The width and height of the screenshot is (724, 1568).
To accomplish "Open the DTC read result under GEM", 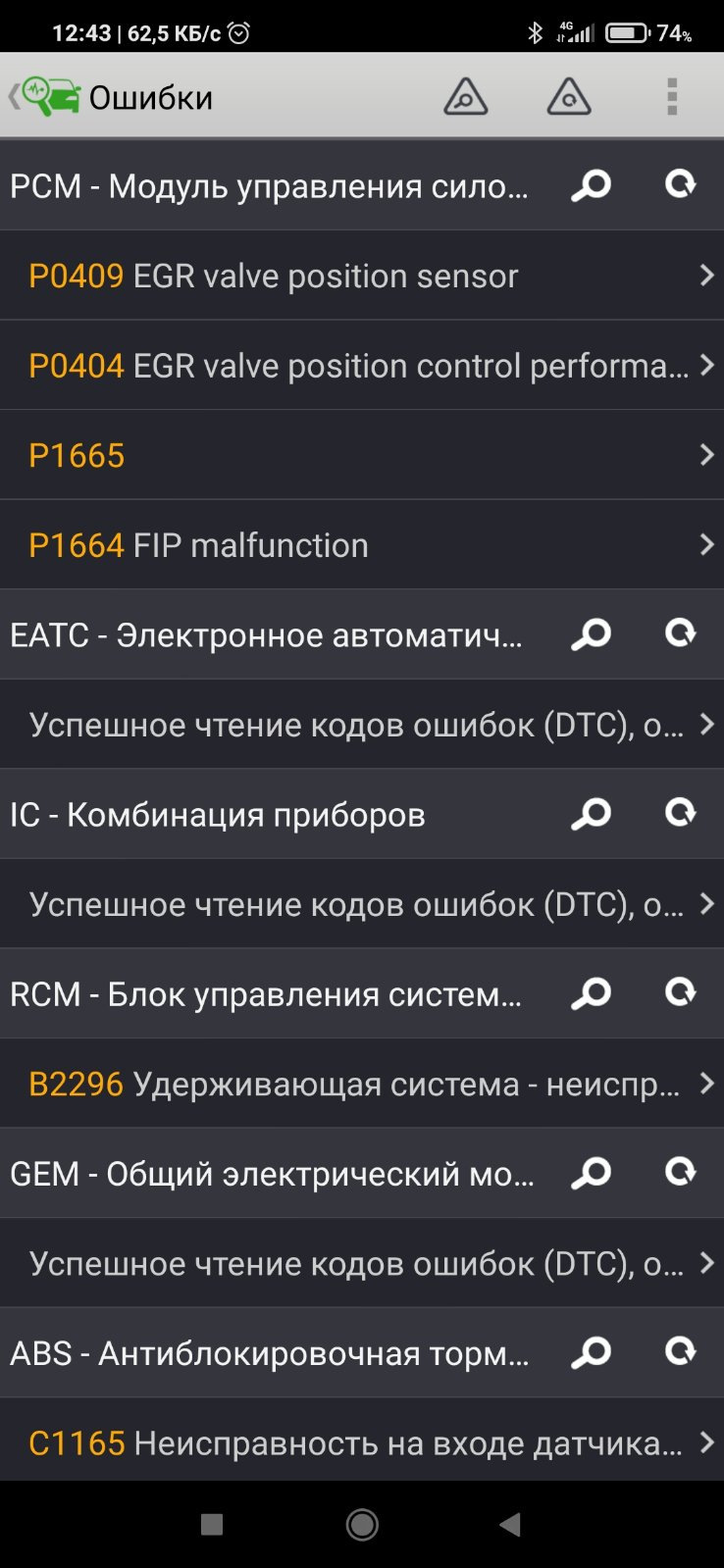I will [x=361, y=1263].
